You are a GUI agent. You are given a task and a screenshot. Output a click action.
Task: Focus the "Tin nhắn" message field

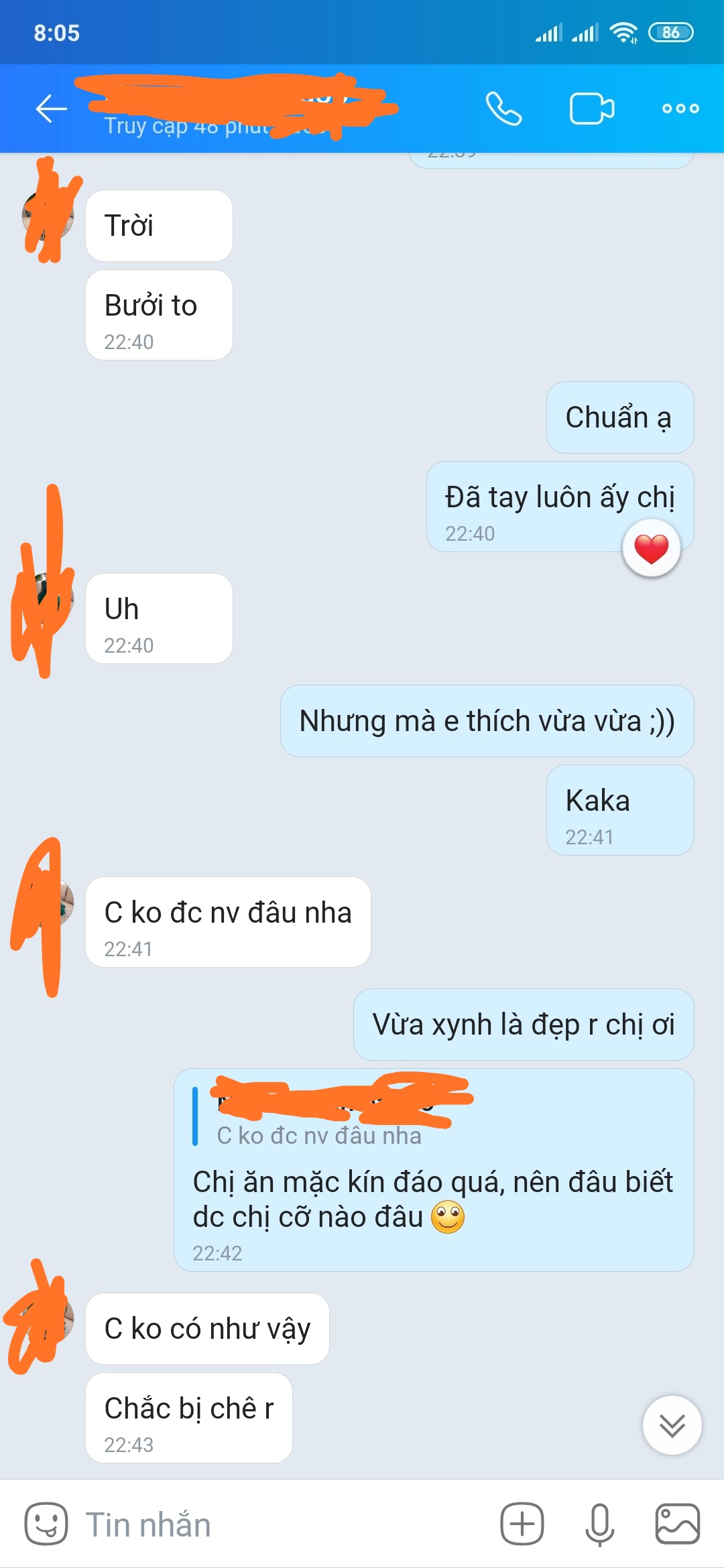tap(268, 1524)
